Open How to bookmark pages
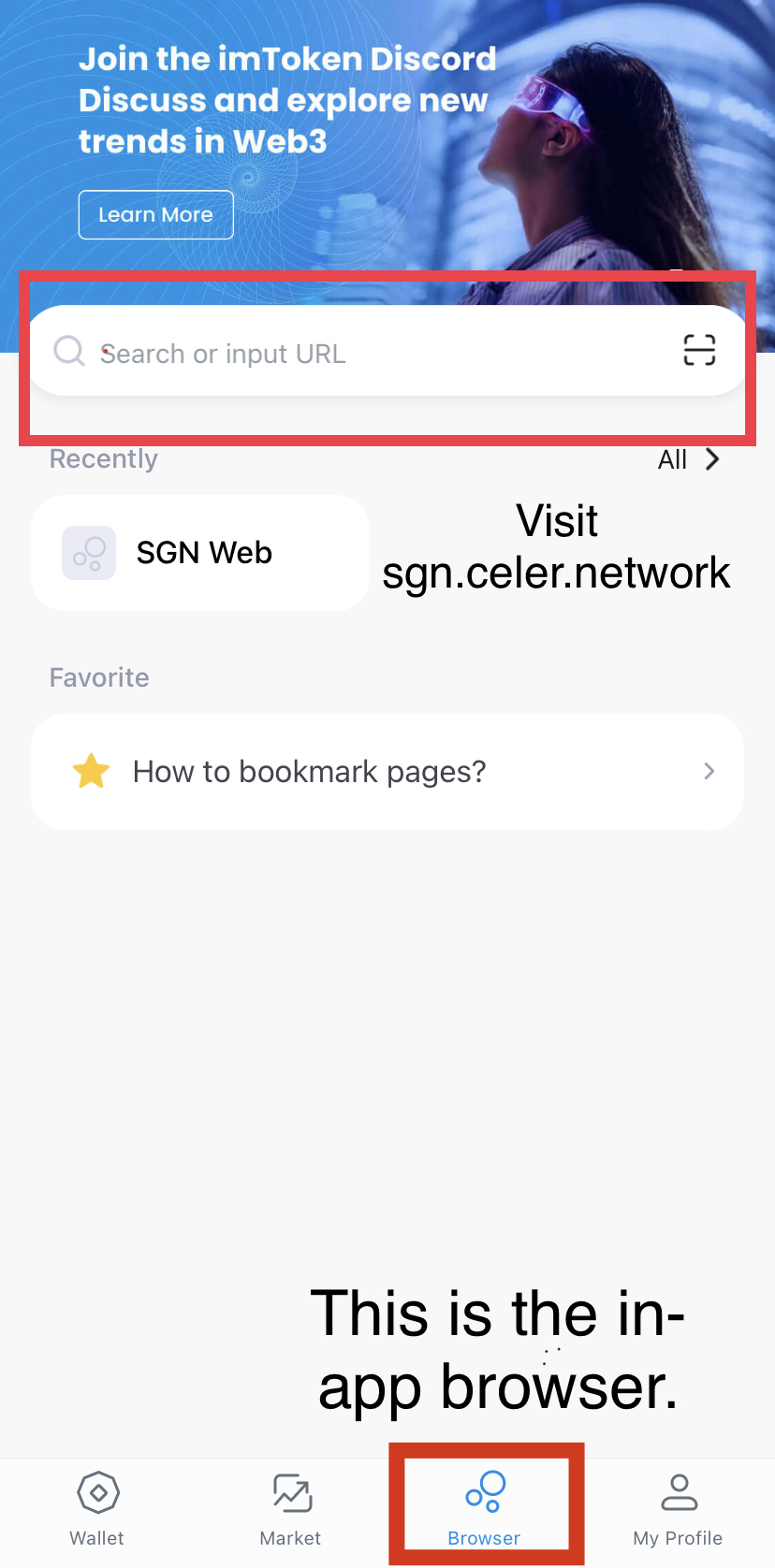The height and width of the screenshot is (1568, 775). coord(387,772)
